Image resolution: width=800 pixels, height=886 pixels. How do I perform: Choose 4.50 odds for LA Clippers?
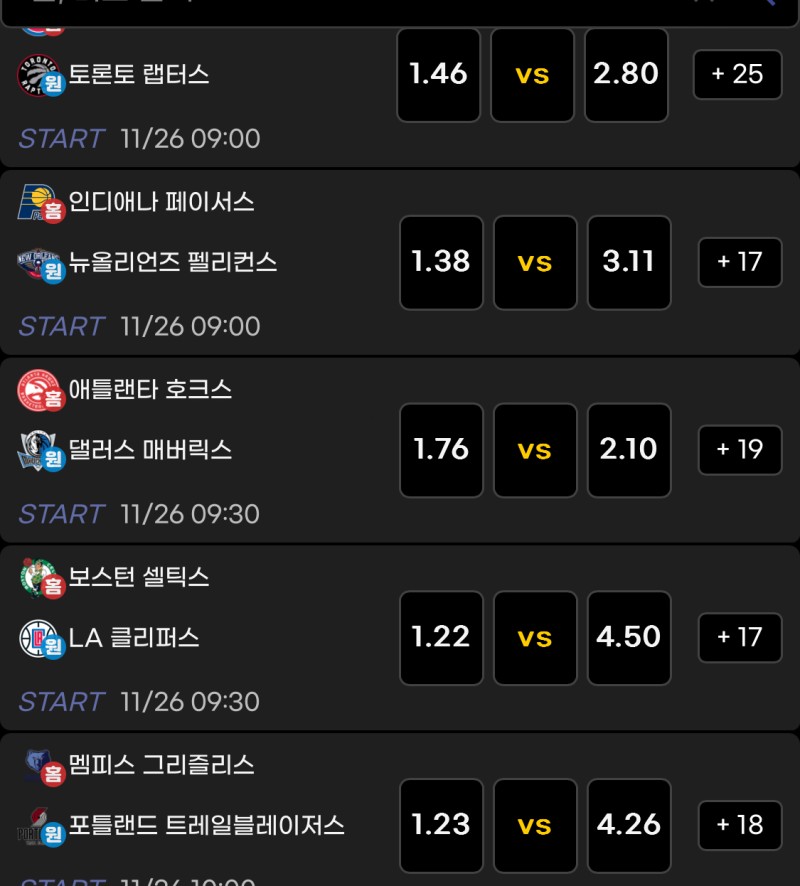[x=629, y=638]
